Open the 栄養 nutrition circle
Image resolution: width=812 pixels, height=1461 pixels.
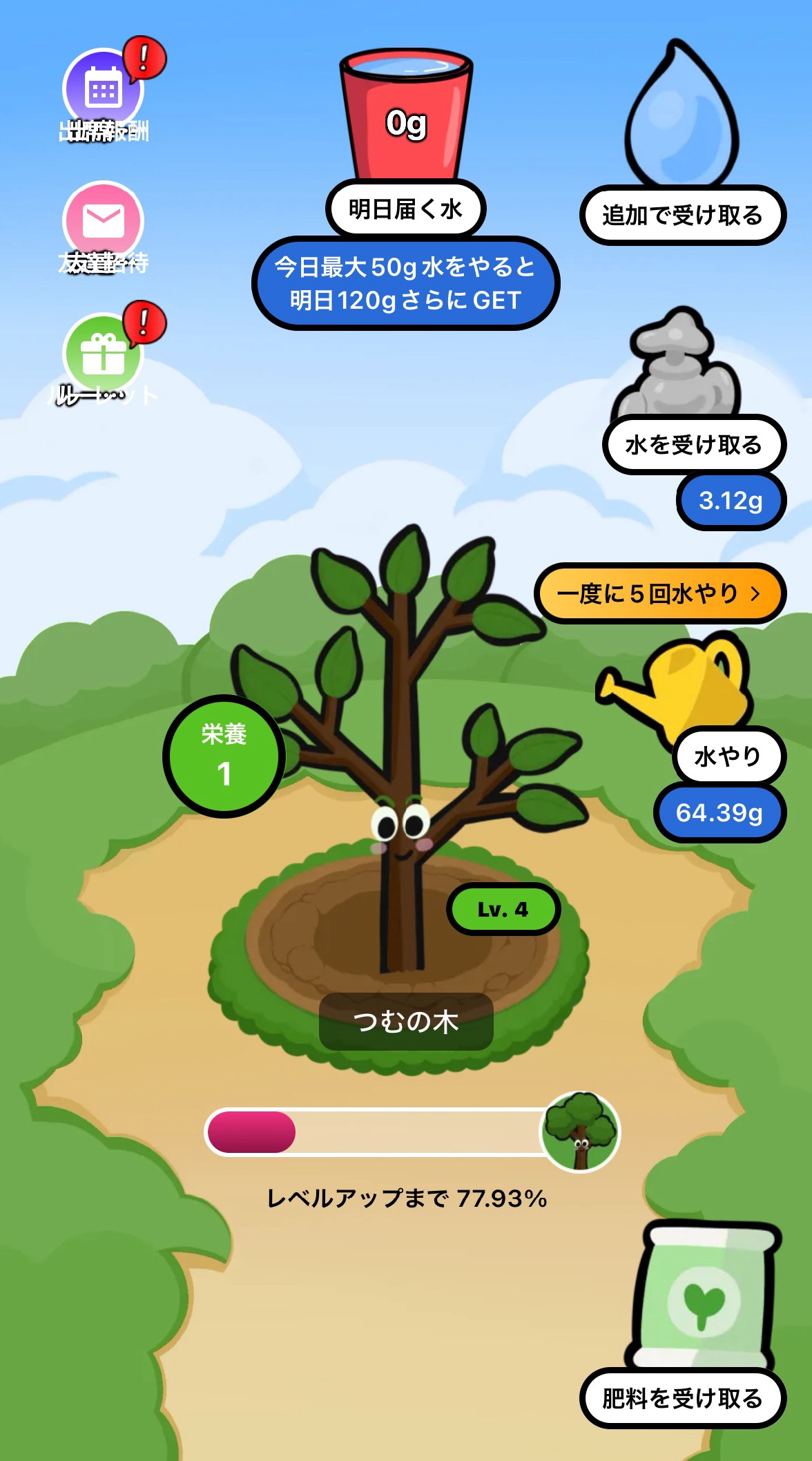[x=224, y=756]
